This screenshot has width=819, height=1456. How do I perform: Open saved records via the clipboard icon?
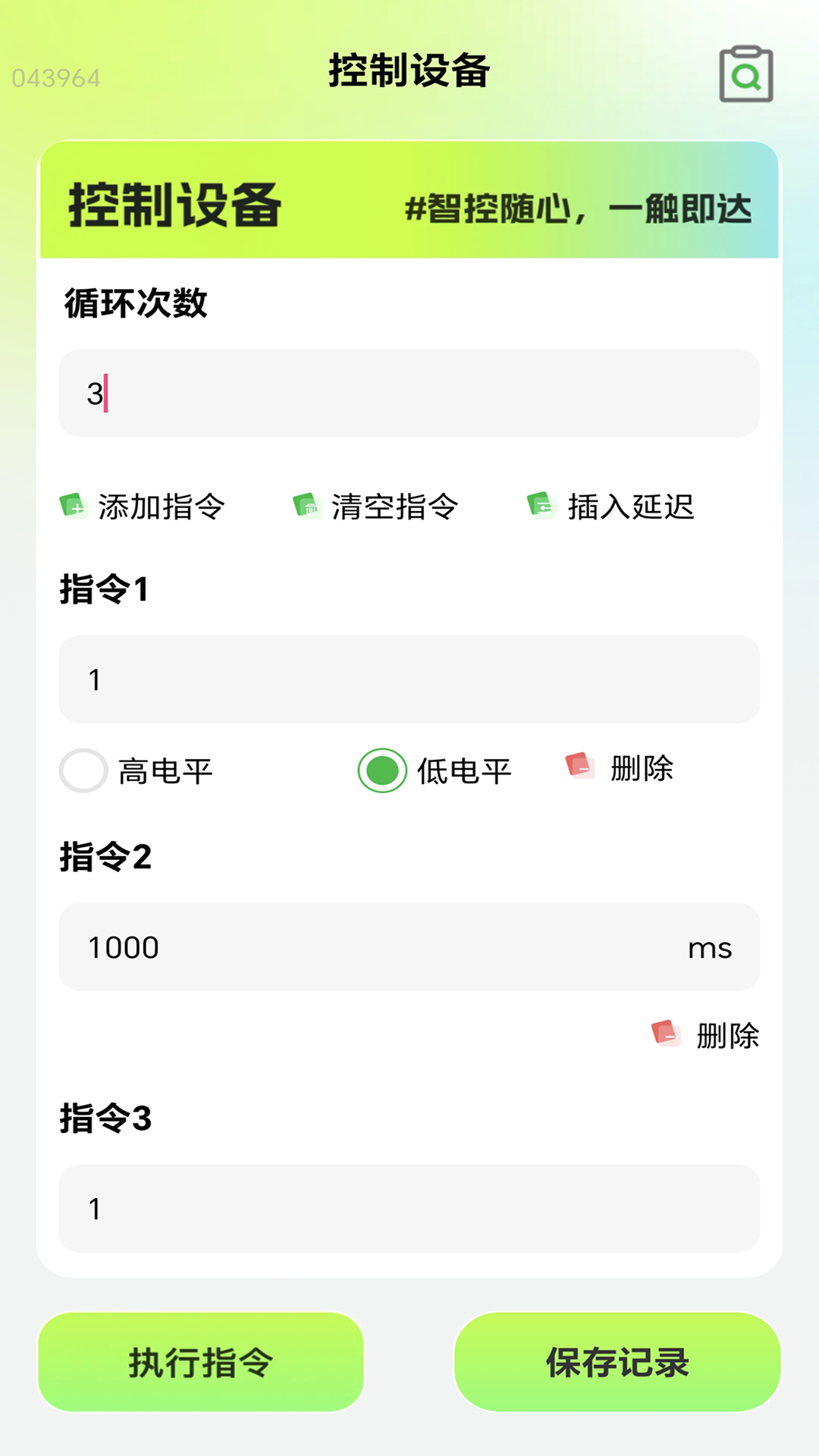tap(747, 74)
